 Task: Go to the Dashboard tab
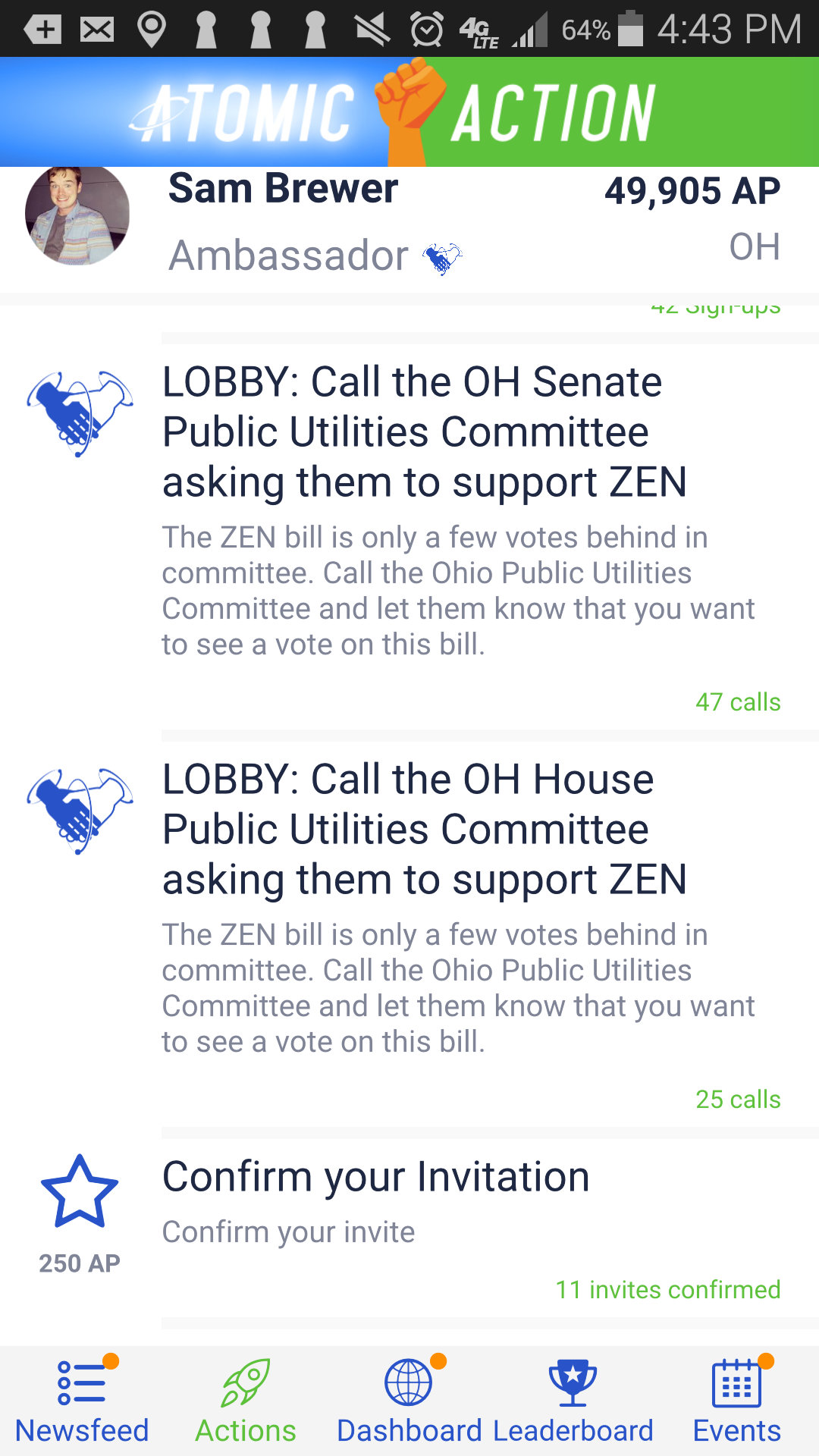coord(409,1401)
